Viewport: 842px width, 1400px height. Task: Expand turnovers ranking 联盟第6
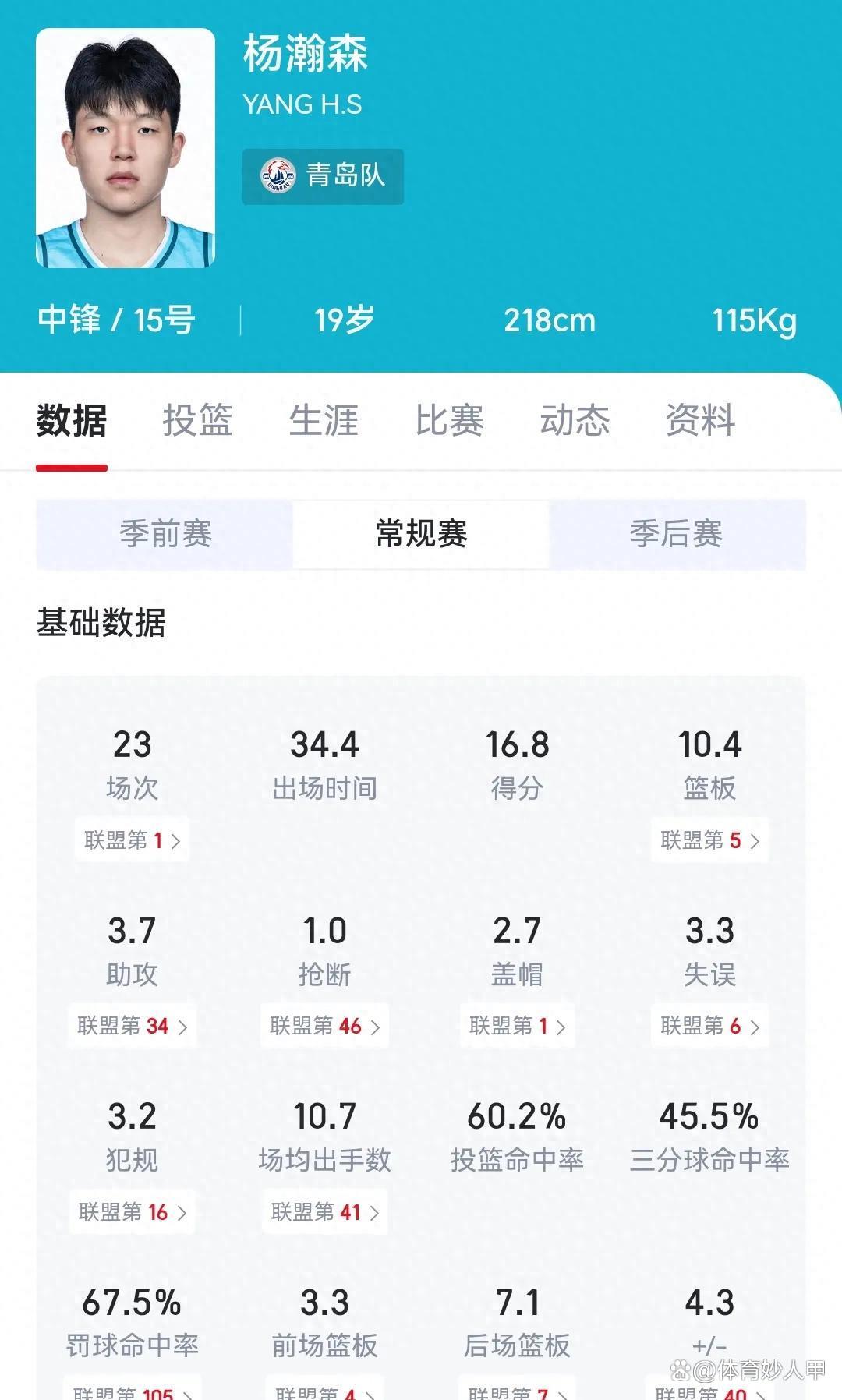710,1027
